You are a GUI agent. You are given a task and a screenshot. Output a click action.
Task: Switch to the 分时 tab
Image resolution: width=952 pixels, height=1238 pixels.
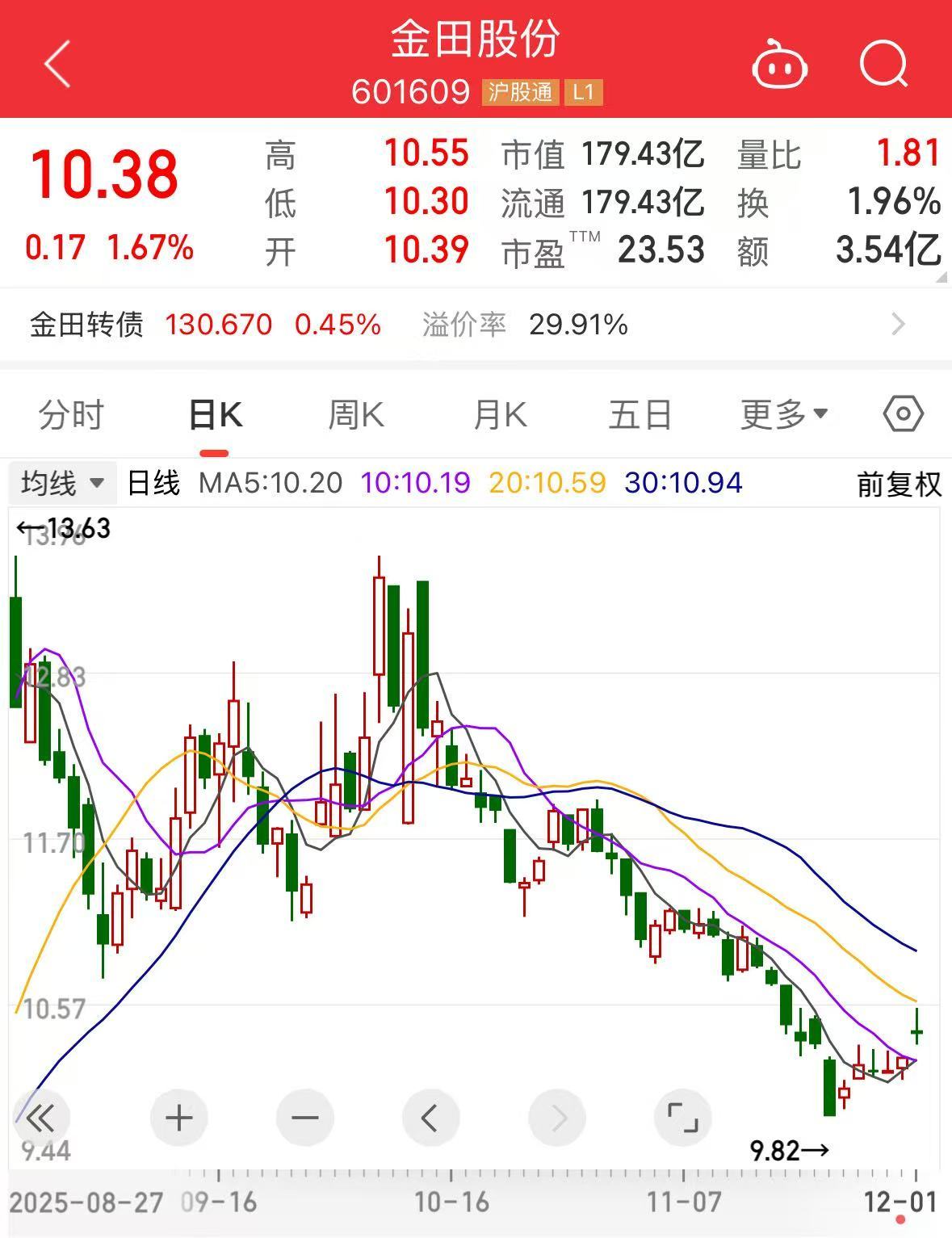click(71, 415)
